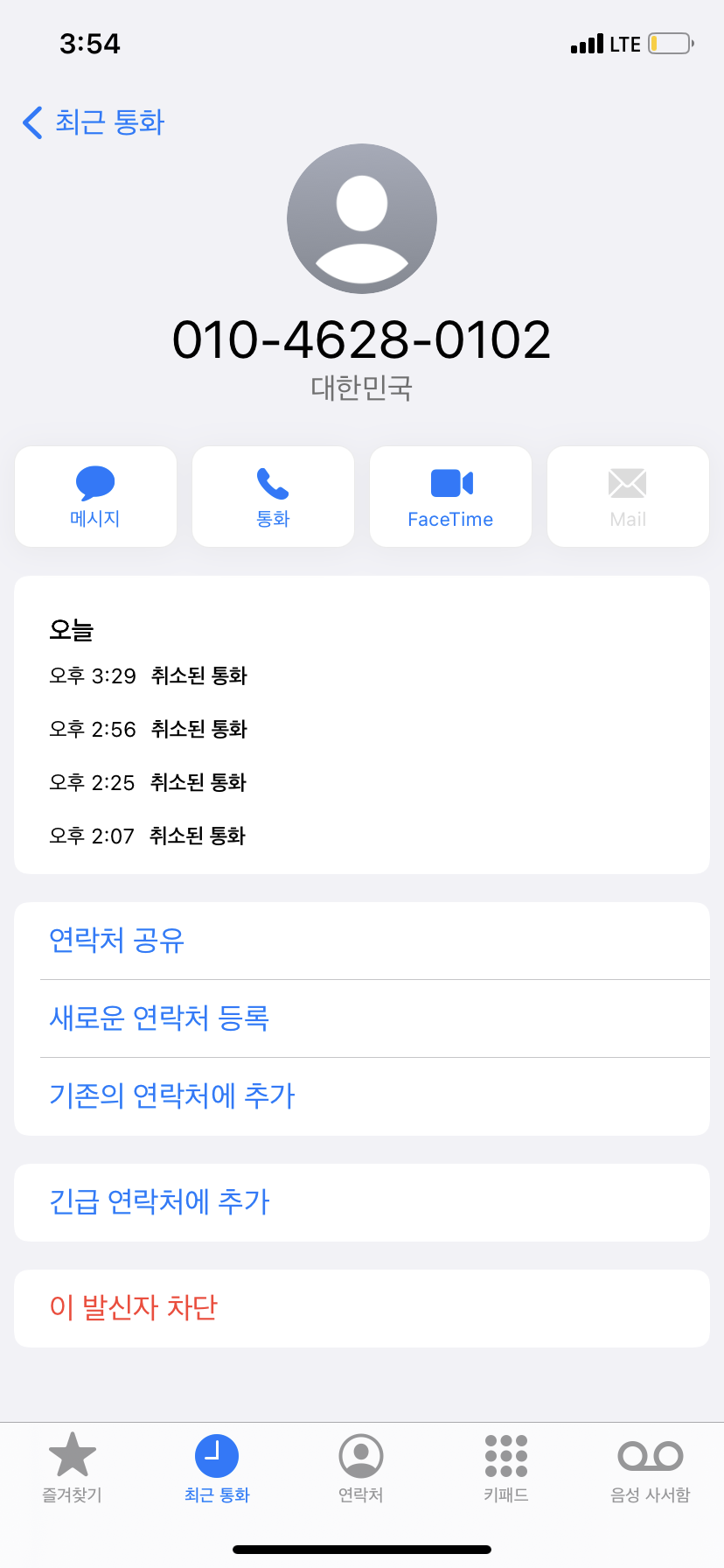This screenshot has width=724, height=1568.
Task: Start a FaceTime video call
Action: (x=450, y=496)
